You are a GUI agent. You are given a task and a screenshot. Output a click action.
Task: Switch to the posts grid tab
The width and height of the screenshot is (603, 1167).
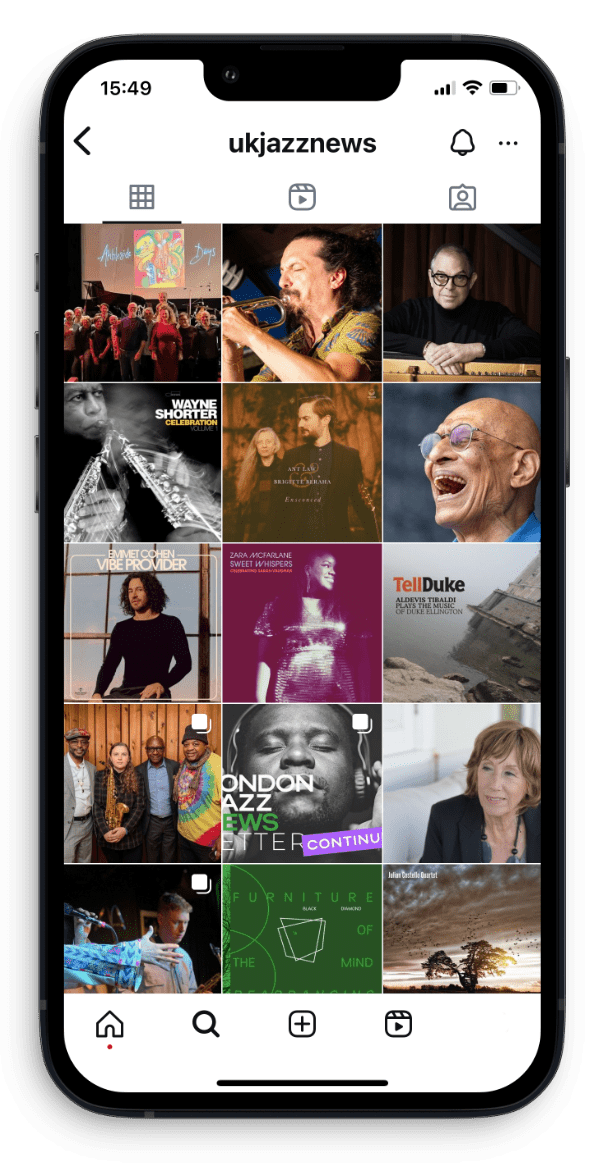(x=142, y=197)
